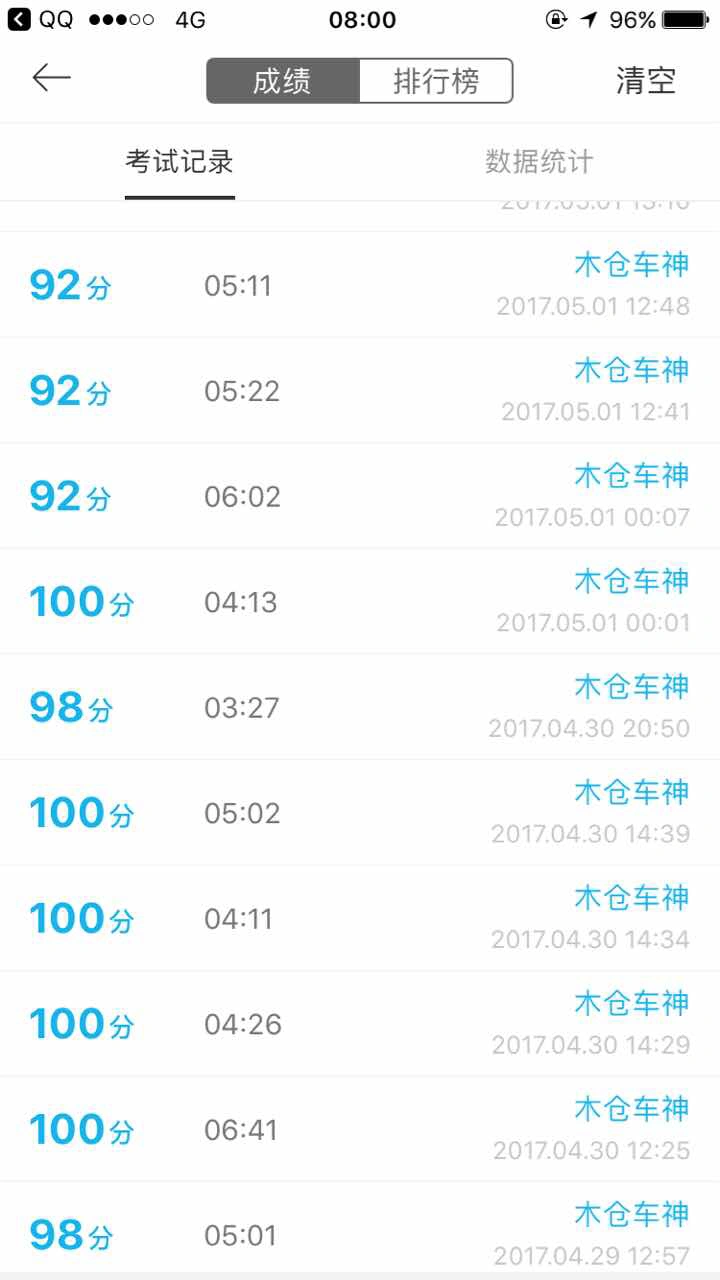Open the record with time 04:11
This screenshot has height=1280, width=720.
pos(360,918)
